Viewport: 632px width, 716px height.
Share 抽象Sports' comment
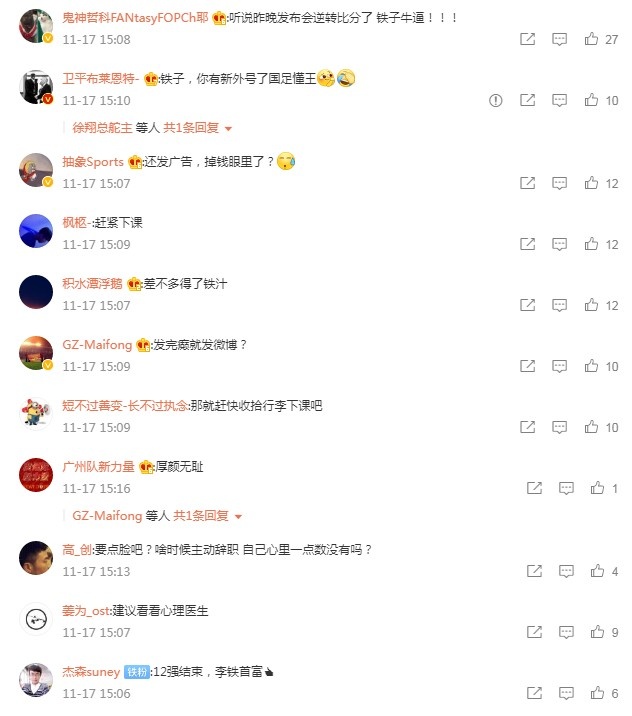pyautogui.click(x=528, y=183)
